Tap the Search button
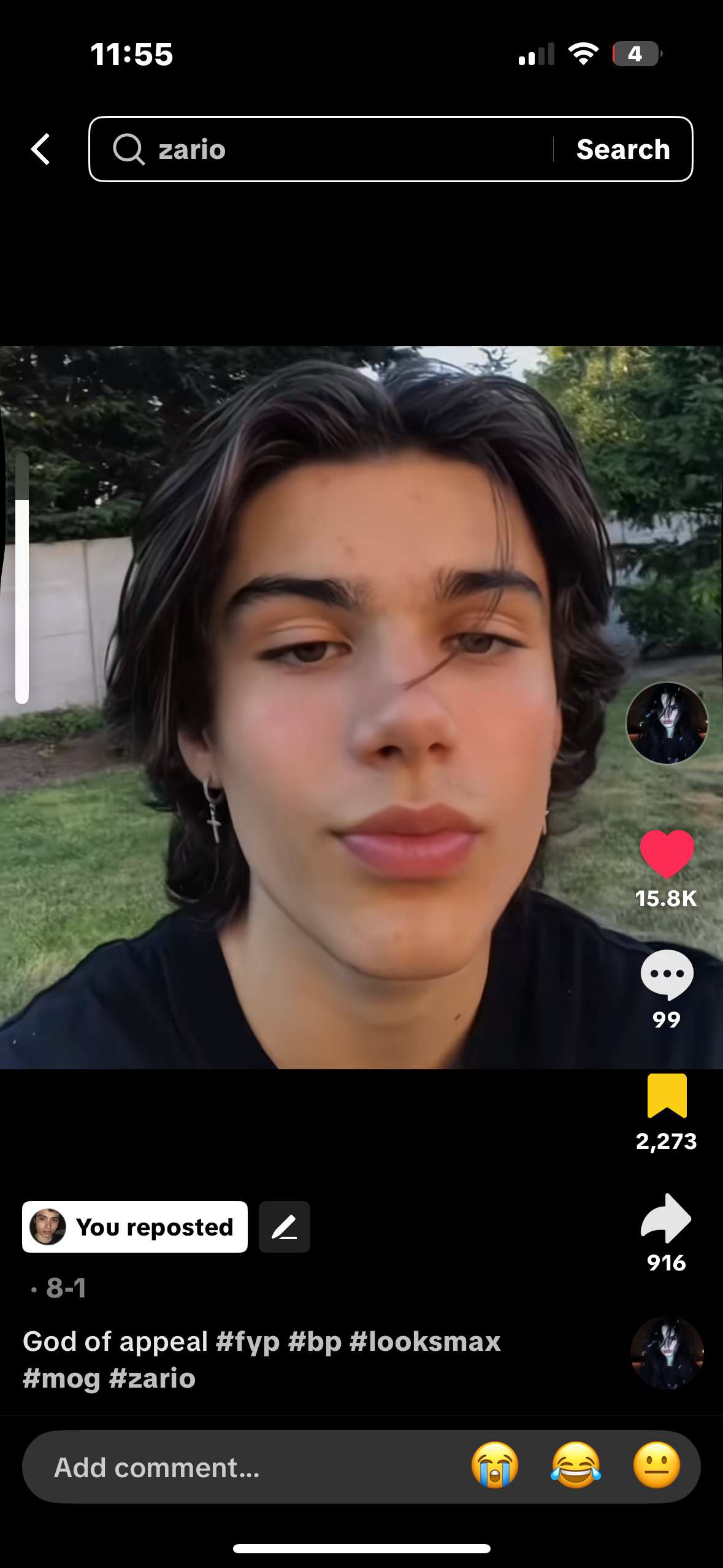 click(x=622, y=149)
